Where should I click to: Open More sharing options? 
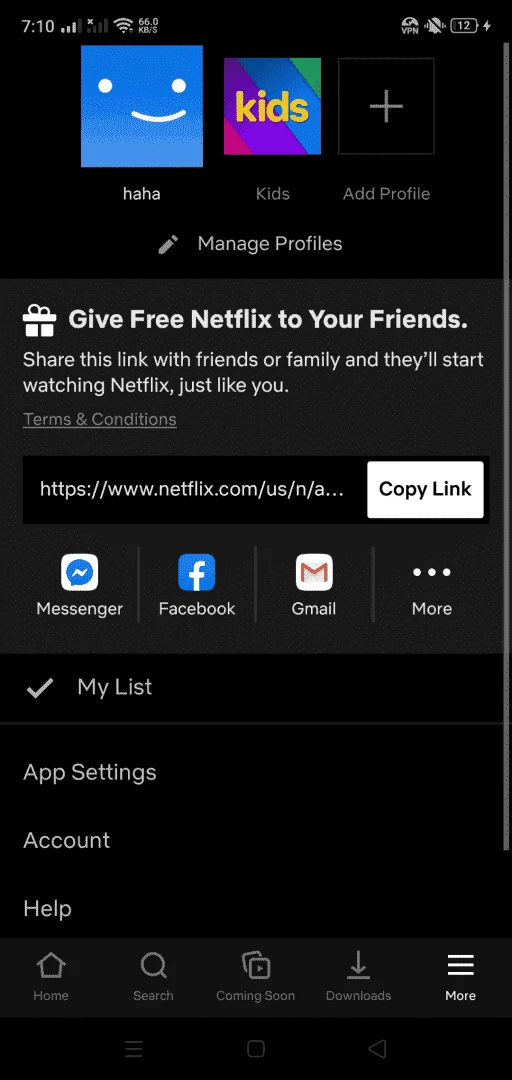click(432, 585)
